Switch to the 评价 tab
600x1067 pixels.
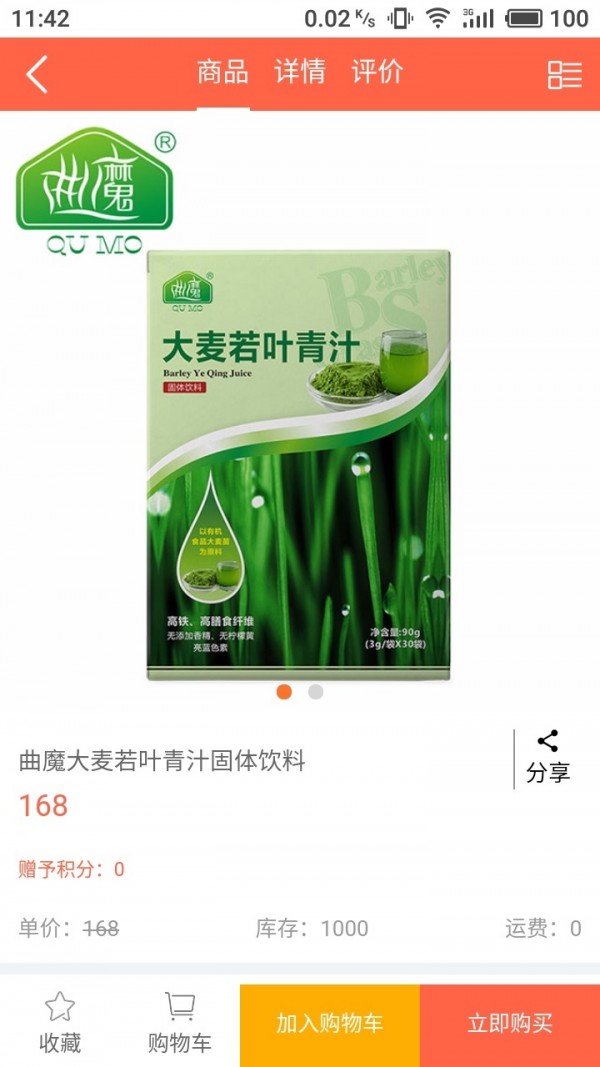[x=377, y=72]
